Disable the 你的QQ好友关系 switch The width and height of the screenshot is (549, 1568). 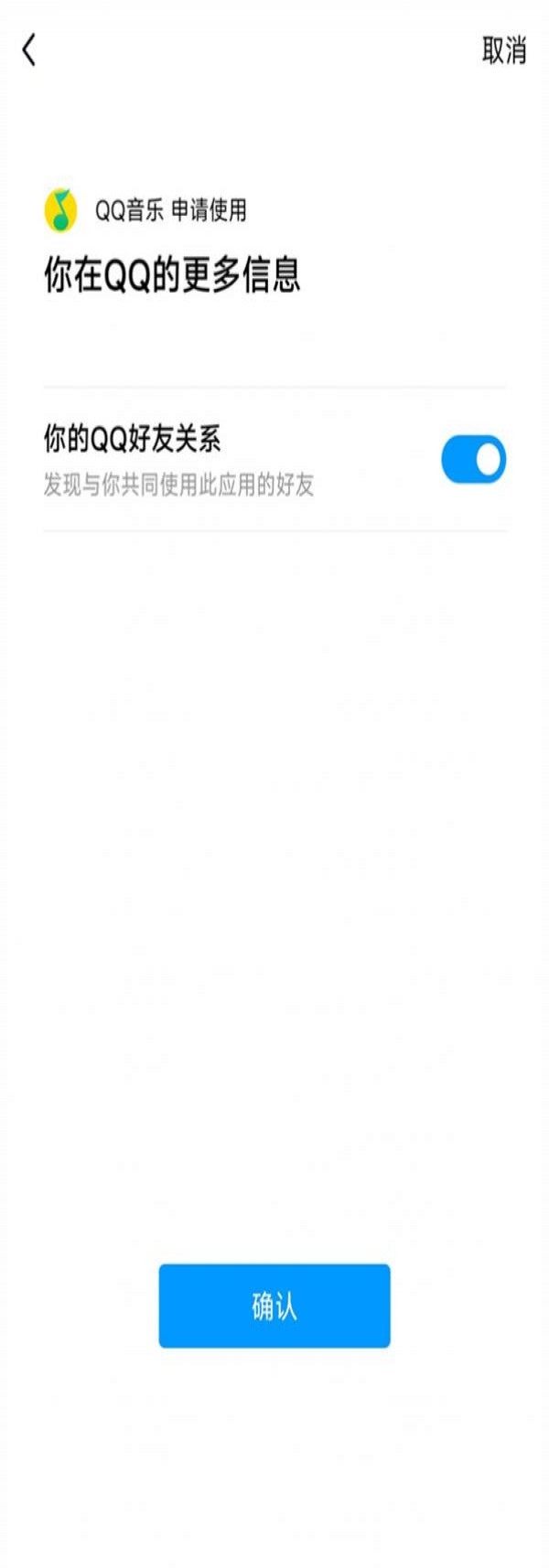click(x=473, y=459)
